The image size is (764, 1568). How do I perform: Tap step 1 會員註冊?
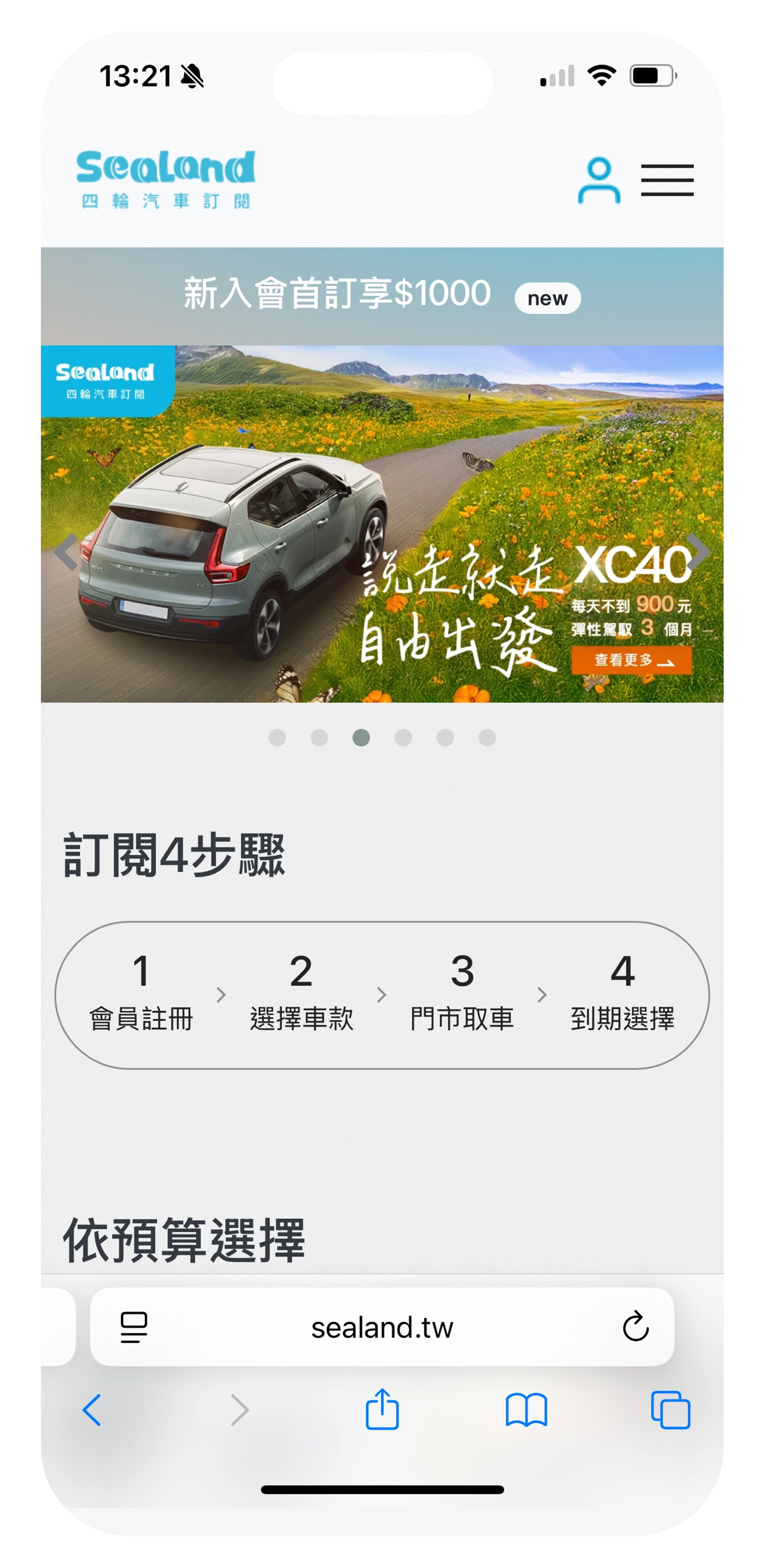click(141, 994)
